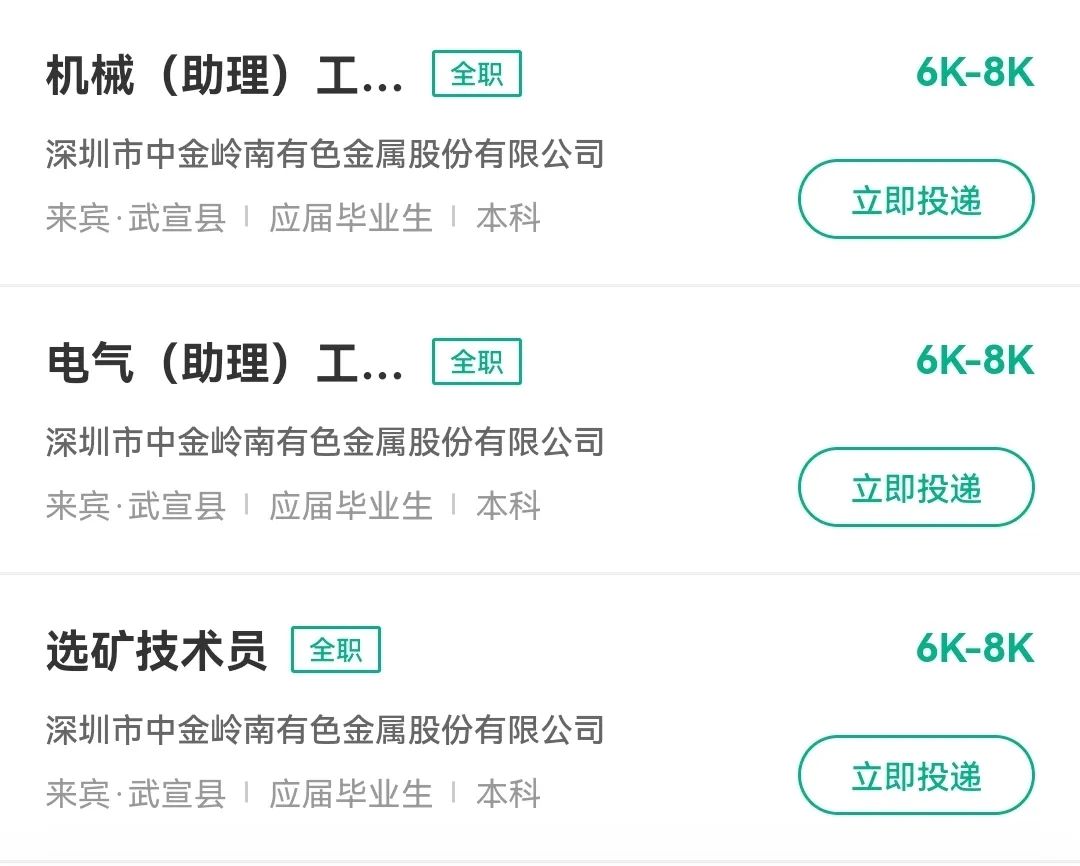View details of the 电气（助理）工… job

tap(225, 365)
